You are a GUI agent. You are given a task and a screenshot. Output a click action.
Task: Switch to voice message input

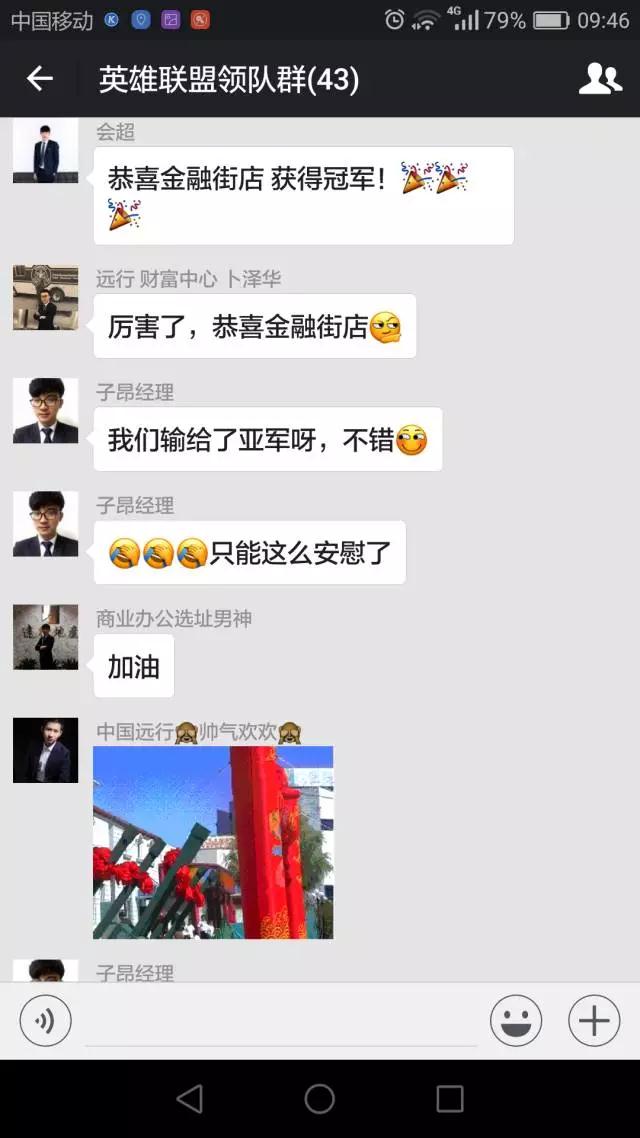(x=46, y=1021)
